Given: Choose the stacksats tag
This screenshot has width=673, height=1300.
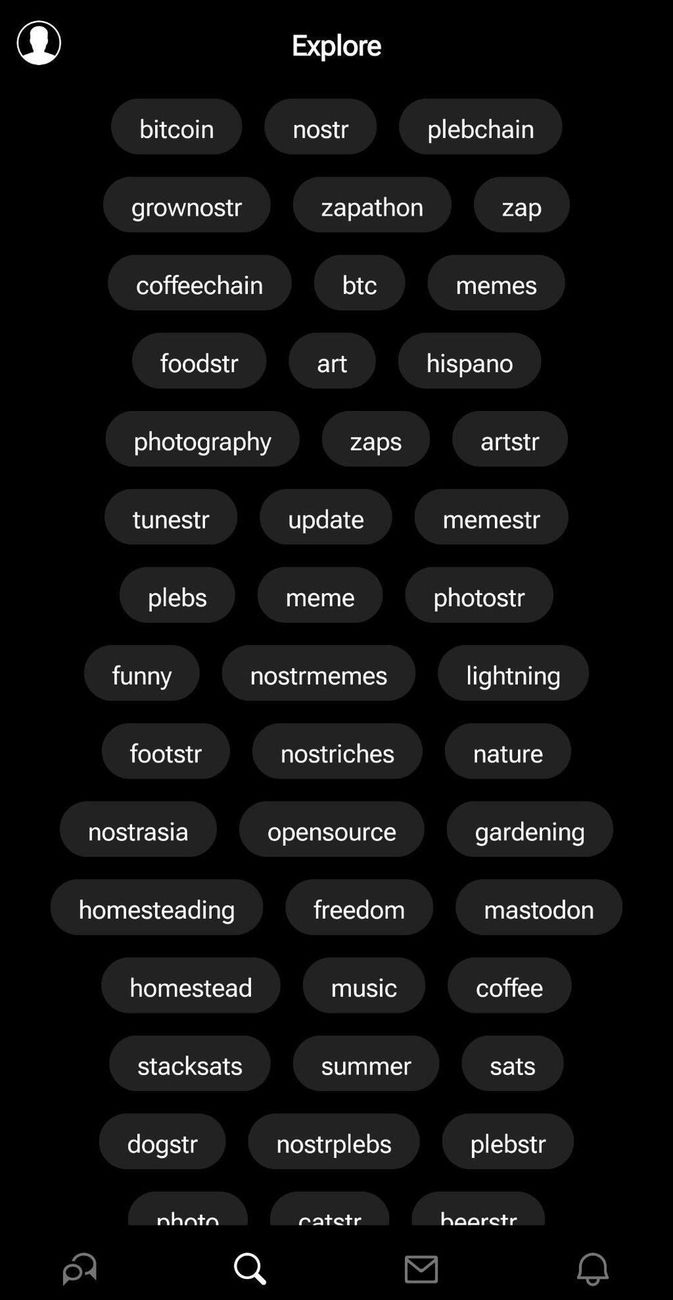Looking at the screenshot, I should point(189,1064).
